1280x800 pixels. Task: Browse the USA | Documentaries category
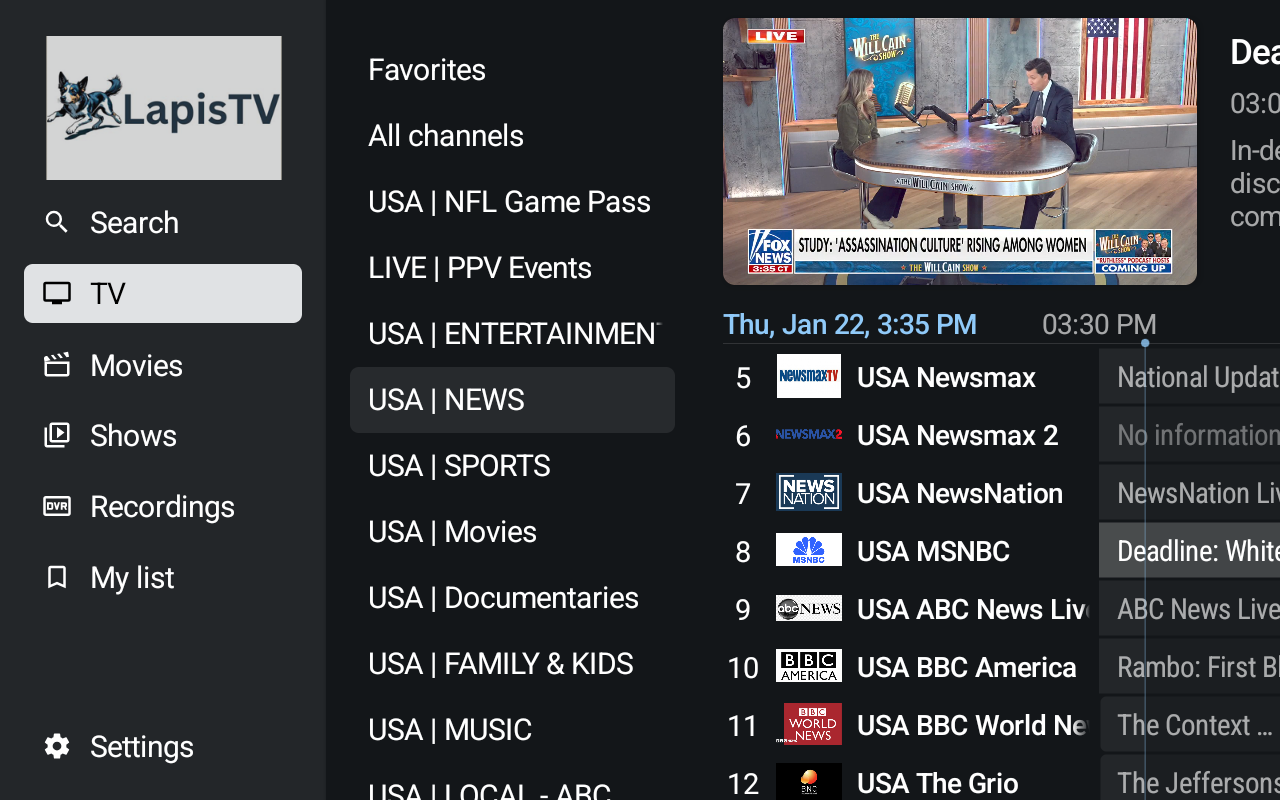pyautogui.click(x=503, y=598)
